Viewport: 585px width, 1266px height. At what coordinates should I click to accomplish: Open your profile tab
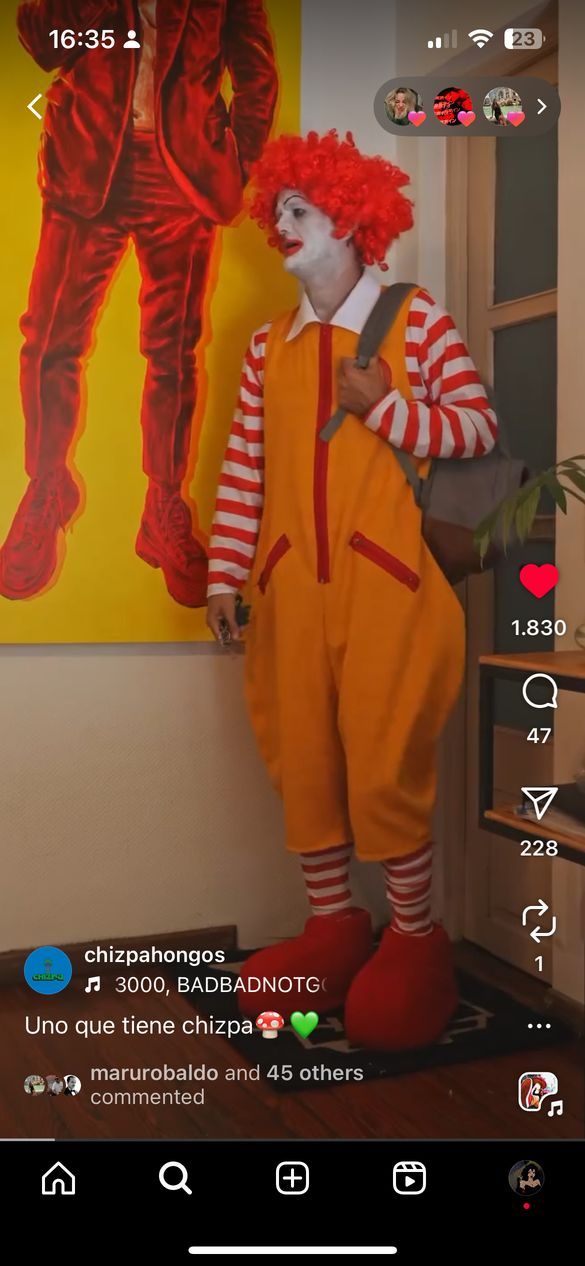526,1179
